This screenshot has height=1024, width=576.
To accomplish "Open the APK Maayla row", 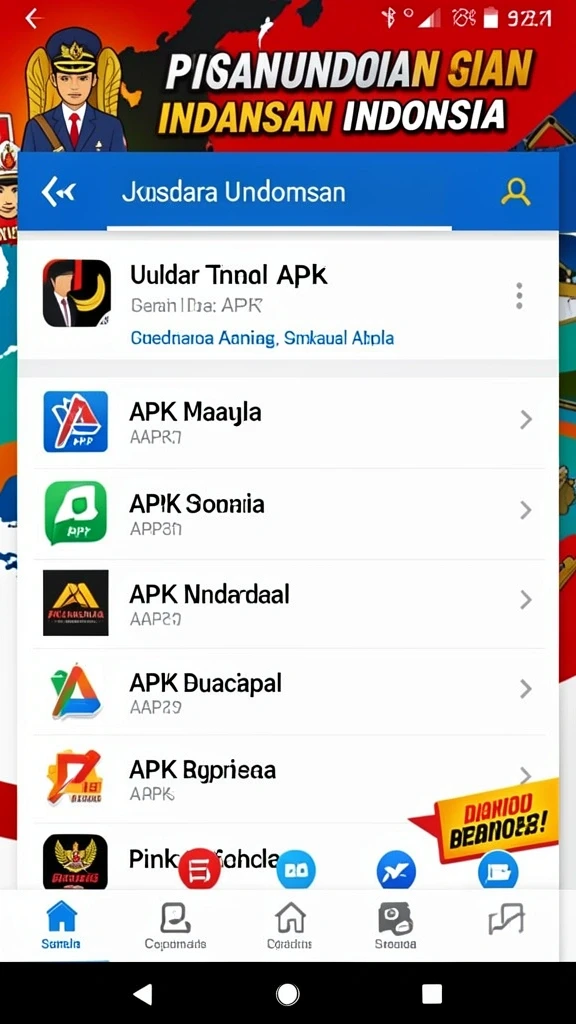I will click(x=288, y=423).
